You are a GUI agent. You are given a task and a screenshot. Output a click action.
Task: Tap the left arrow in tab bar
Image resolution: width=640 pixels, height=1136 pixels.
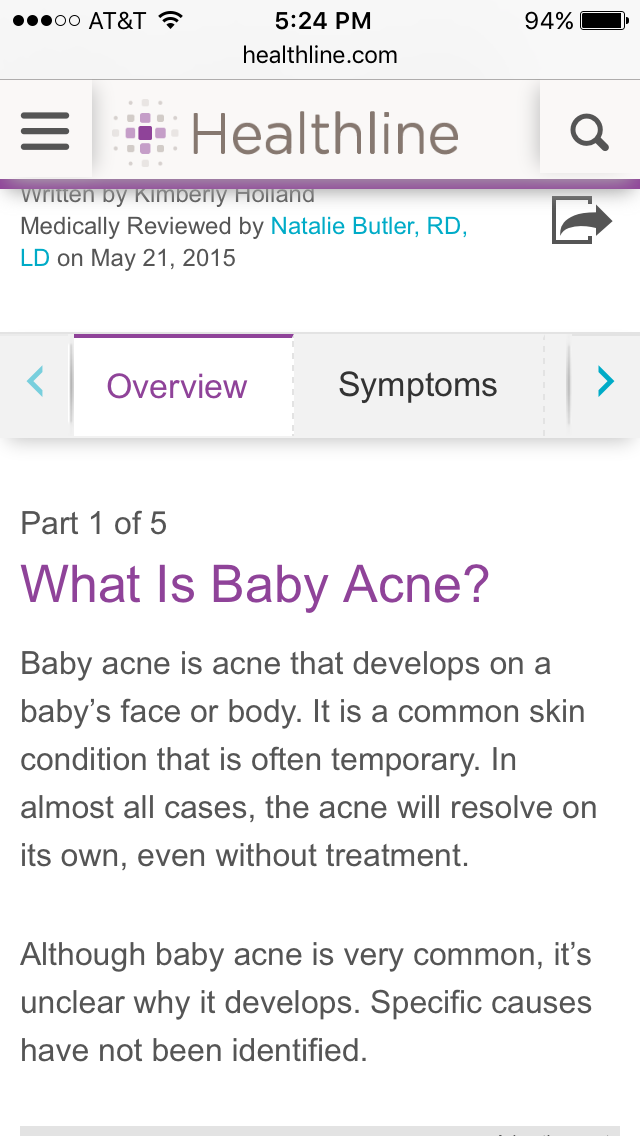click(x=35, y=381)
